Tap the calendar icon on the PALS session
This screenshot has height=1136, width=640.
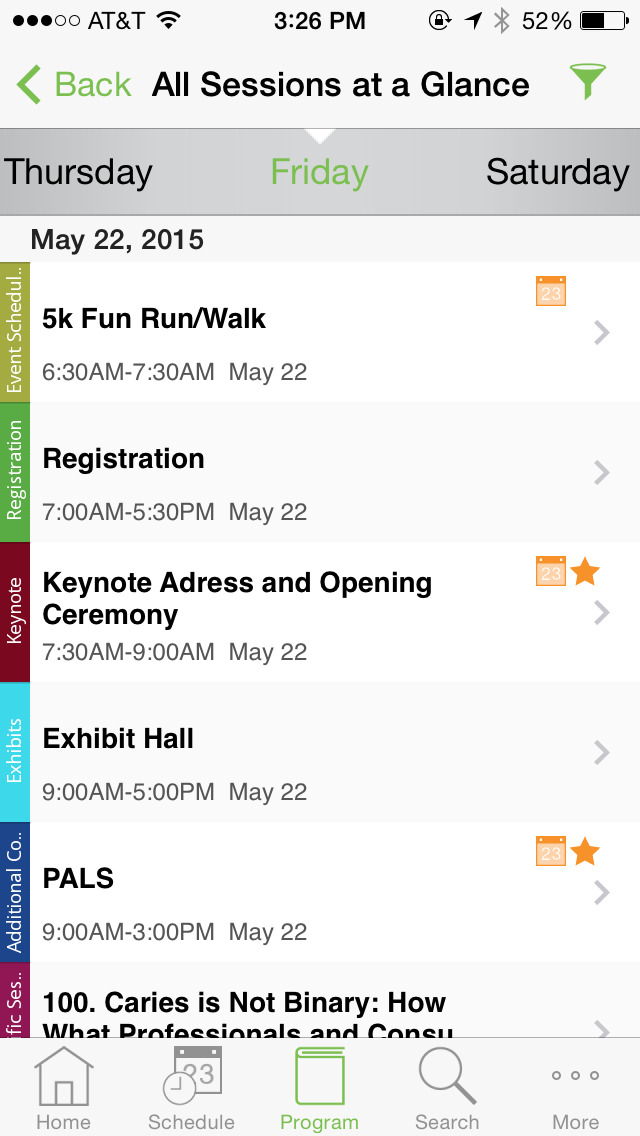(551, 851)
